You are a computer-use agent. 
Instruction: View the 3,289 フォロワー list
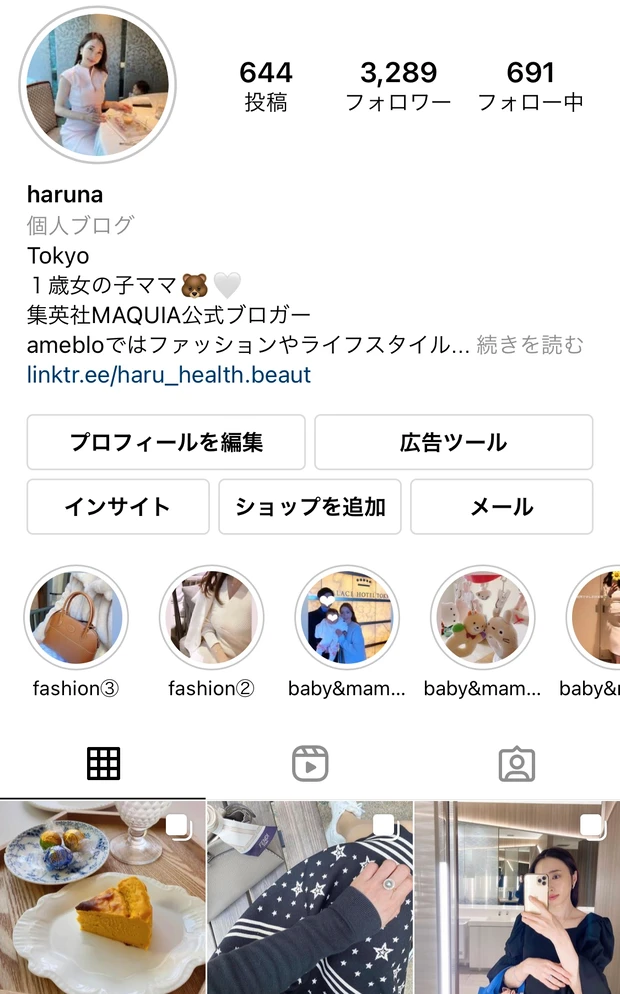coord(398,85)
